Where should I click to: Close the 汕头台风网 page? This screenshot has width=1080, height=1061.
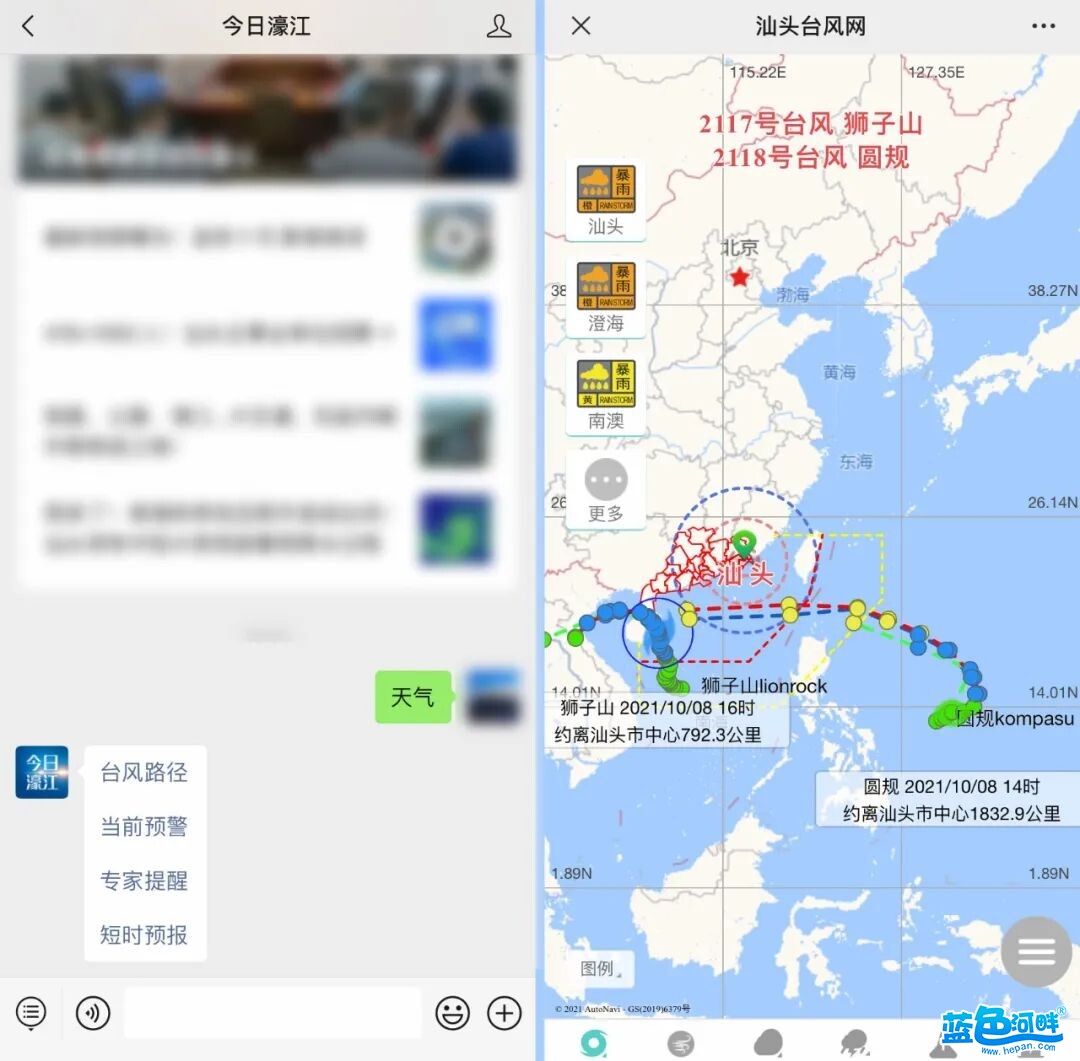[581, 26]
